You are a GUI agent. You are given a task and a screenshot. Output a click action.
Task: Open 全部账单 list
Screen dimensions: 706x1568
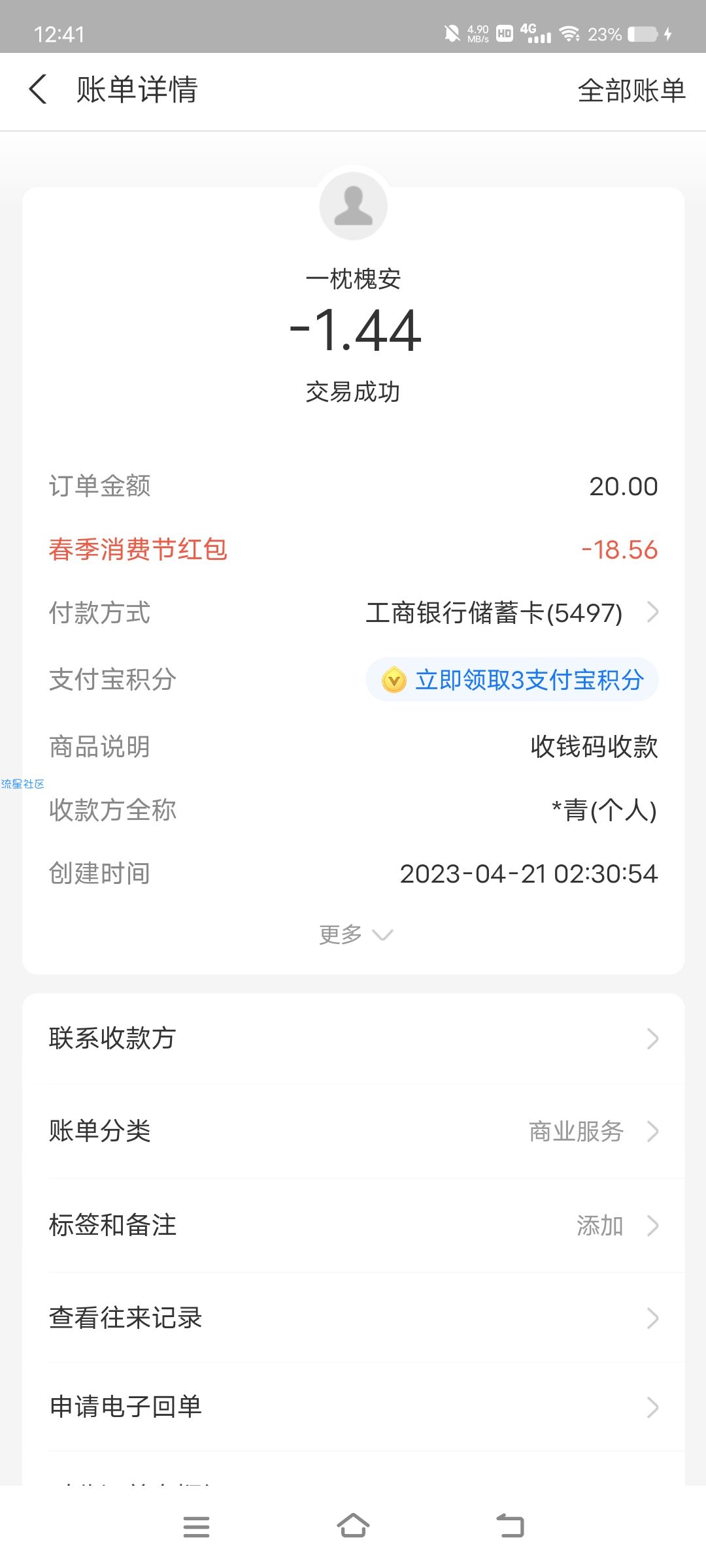[x=631, y=90]
